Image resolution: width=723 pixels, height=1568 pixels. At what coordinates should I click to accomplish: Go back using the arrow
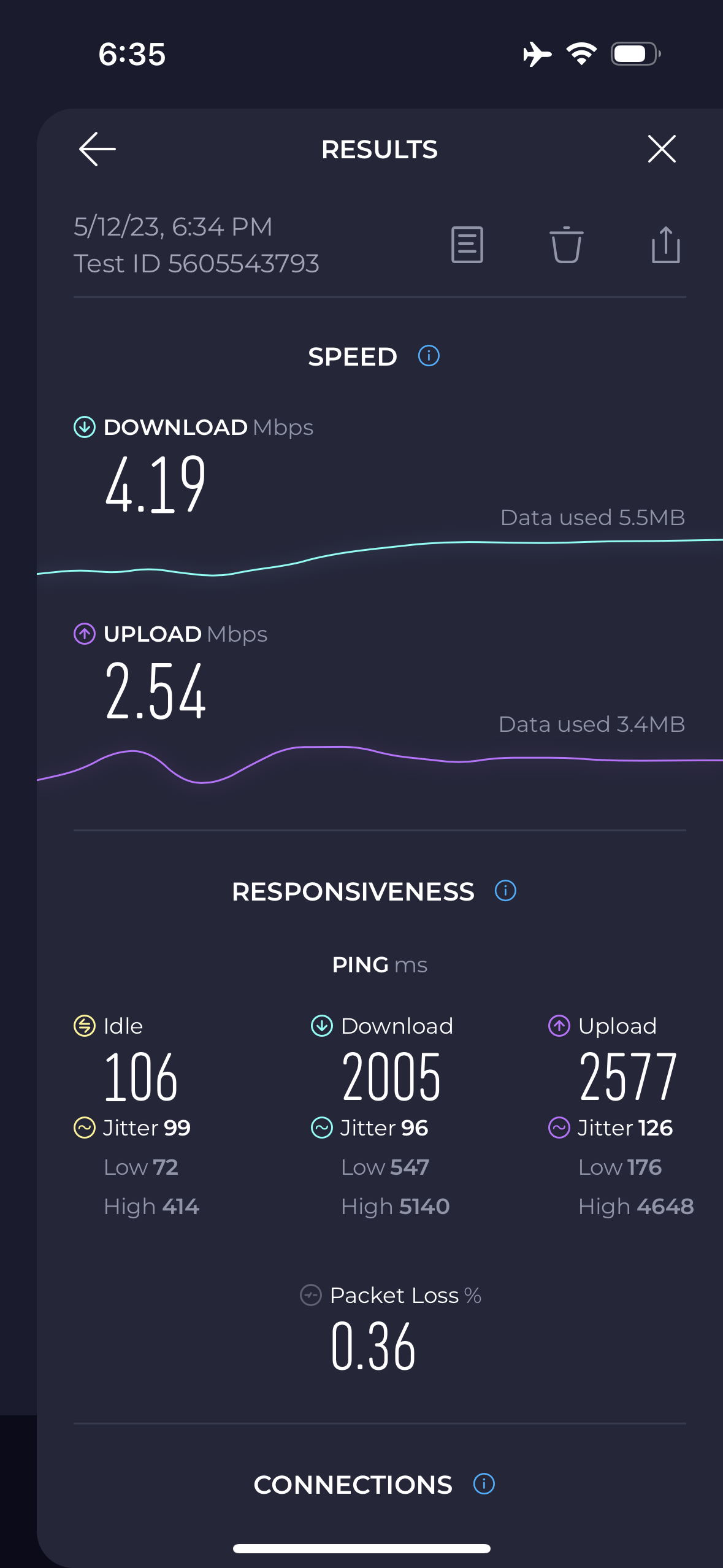97,149
